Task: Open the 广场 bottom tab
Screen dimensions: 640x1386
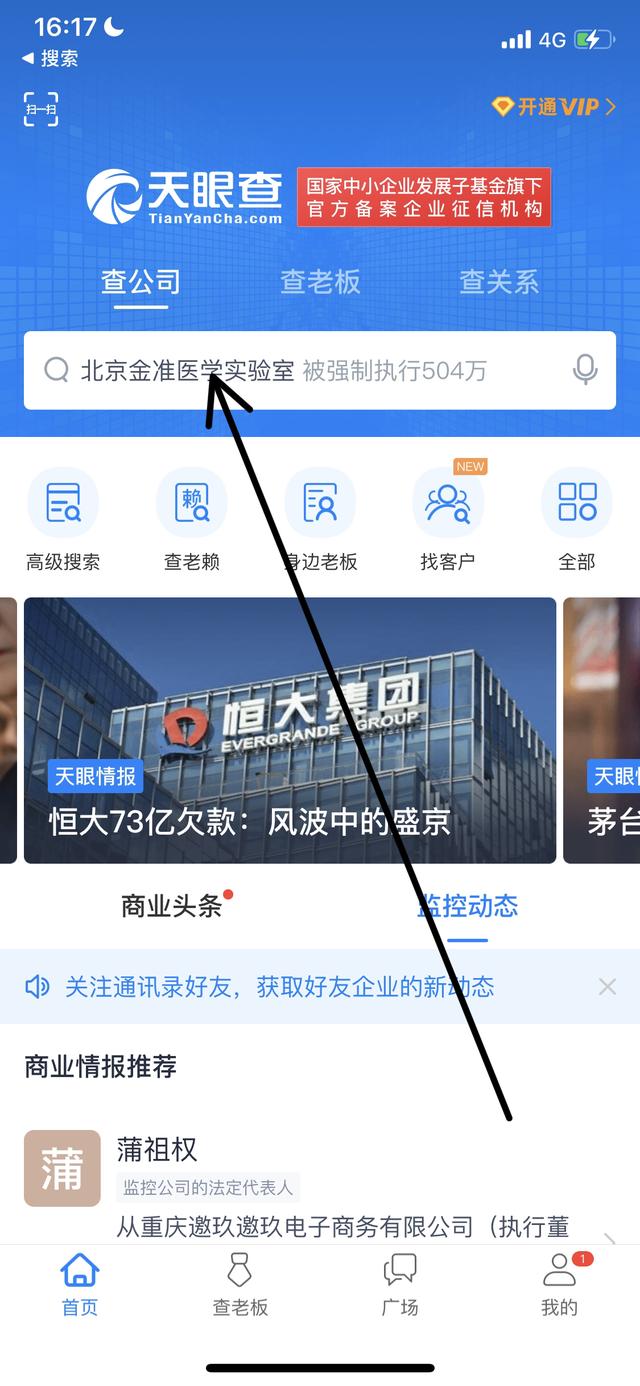Action: point(400,1285)
